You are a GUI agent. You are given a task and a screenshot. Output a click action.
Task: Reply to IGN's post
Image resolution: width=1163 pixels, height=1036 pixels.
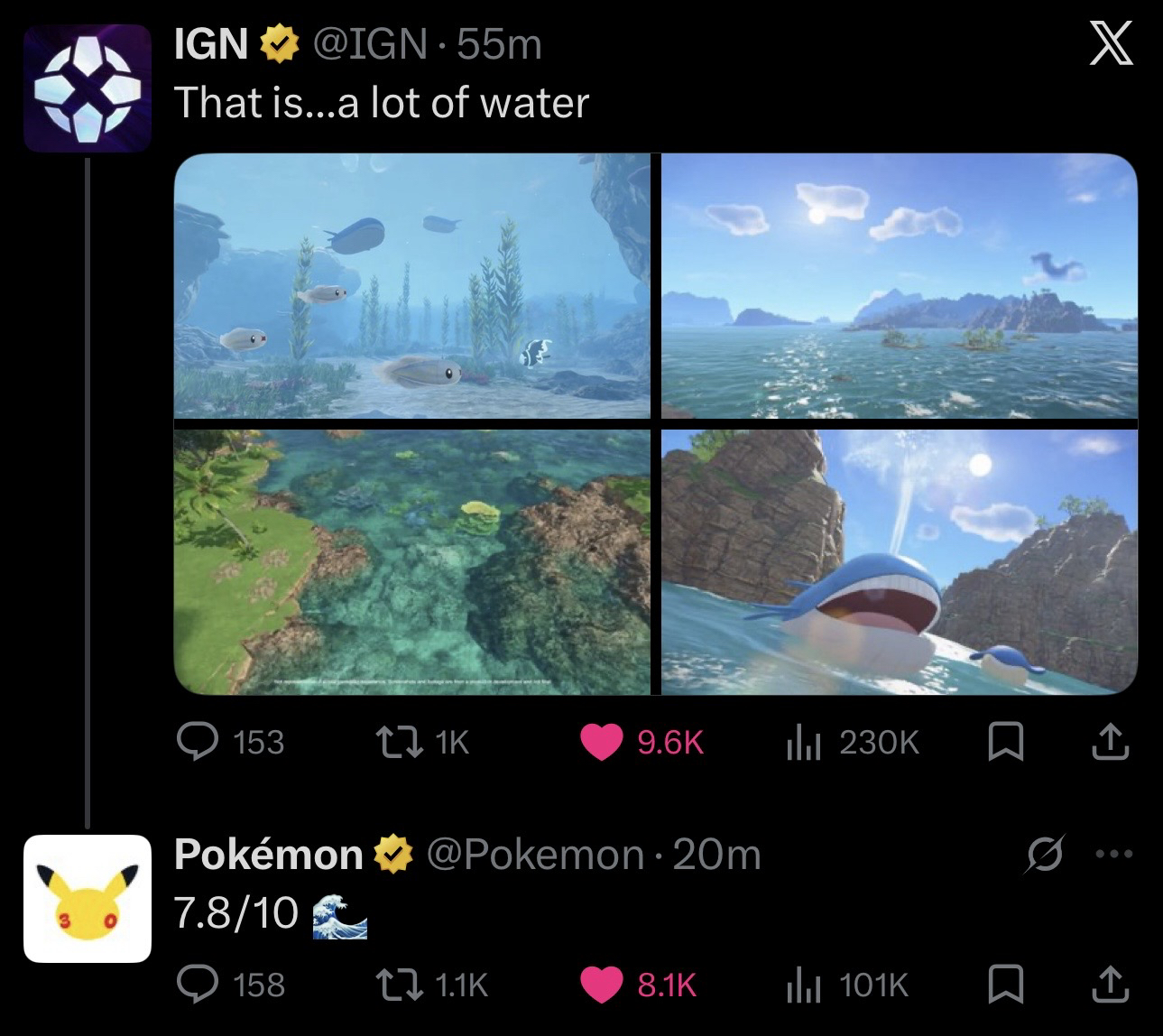coord(194,742)
